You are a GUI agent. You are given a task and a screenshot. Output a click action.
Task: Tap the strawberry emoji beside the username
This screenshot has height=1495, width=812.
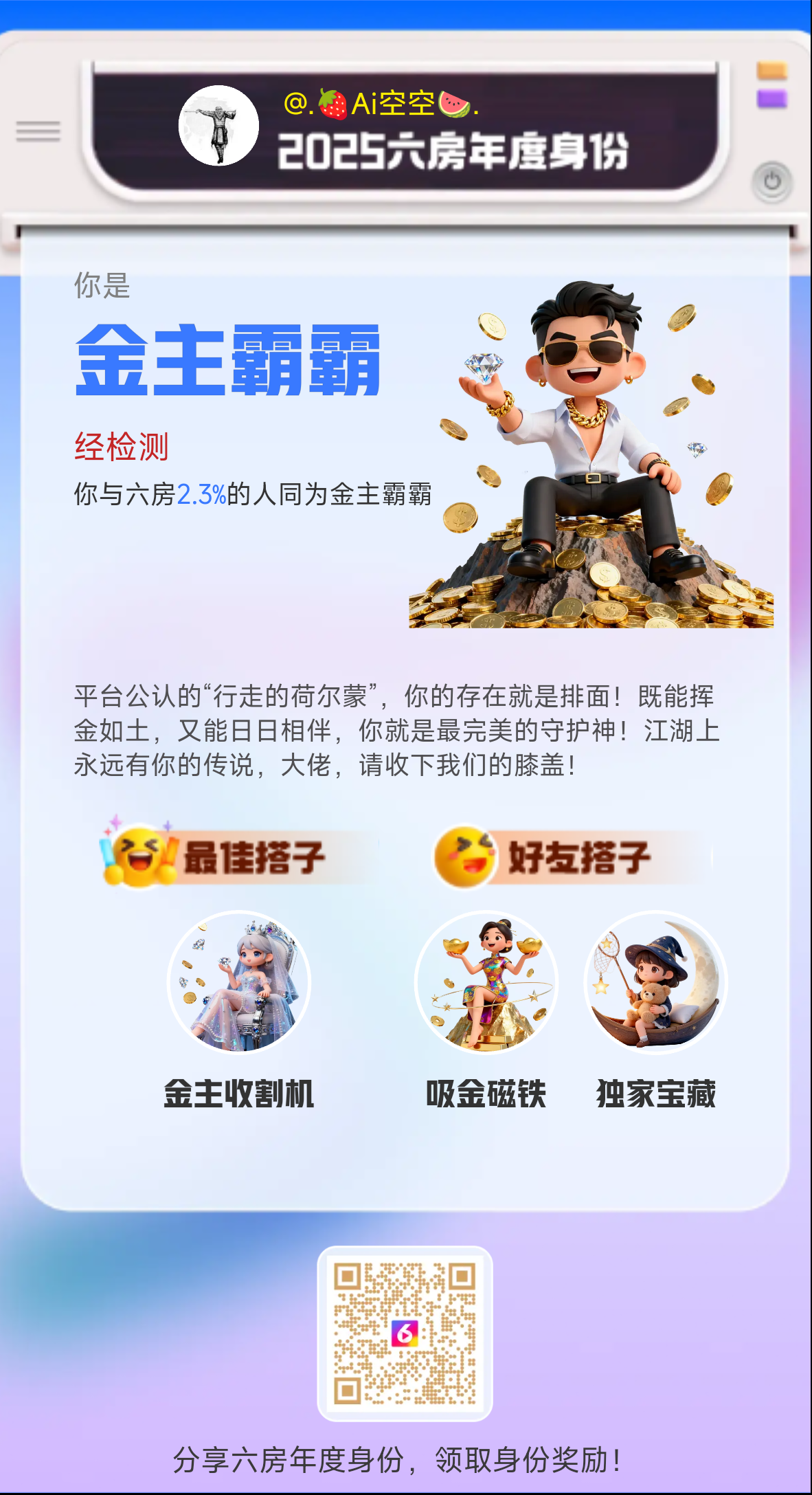334,102
